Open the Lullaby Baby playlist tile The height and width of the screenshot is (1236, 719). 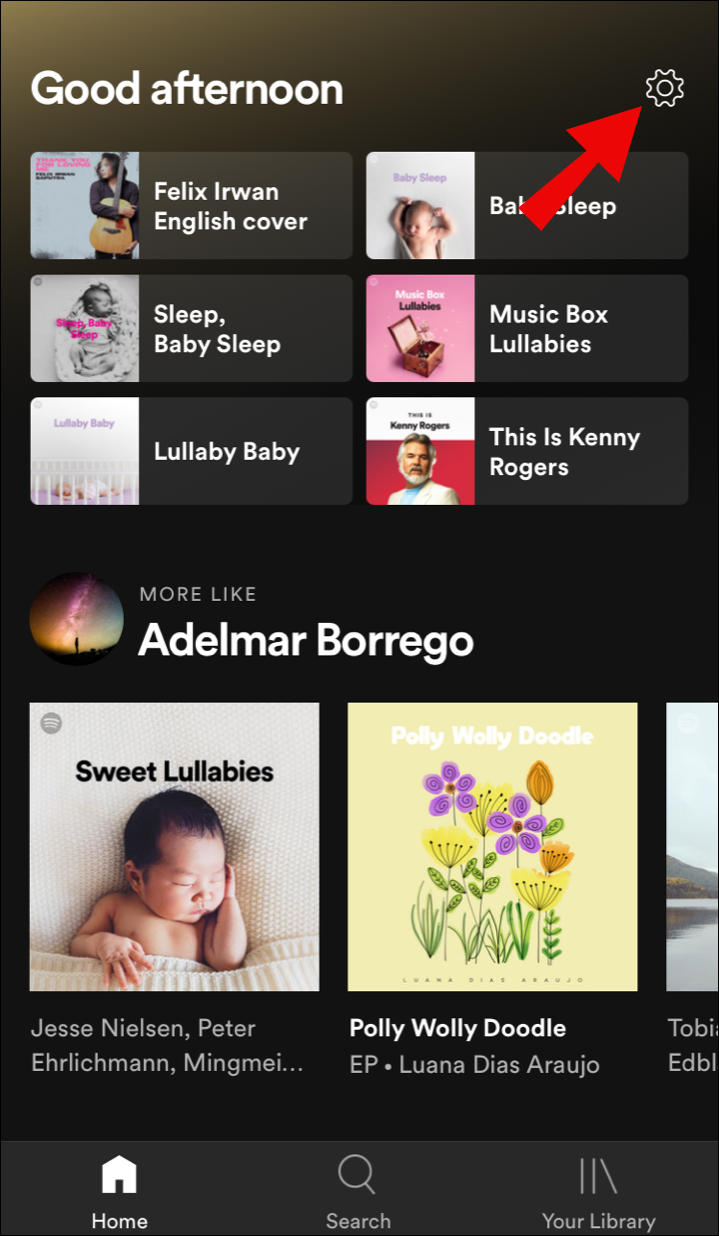pos(191,451)
